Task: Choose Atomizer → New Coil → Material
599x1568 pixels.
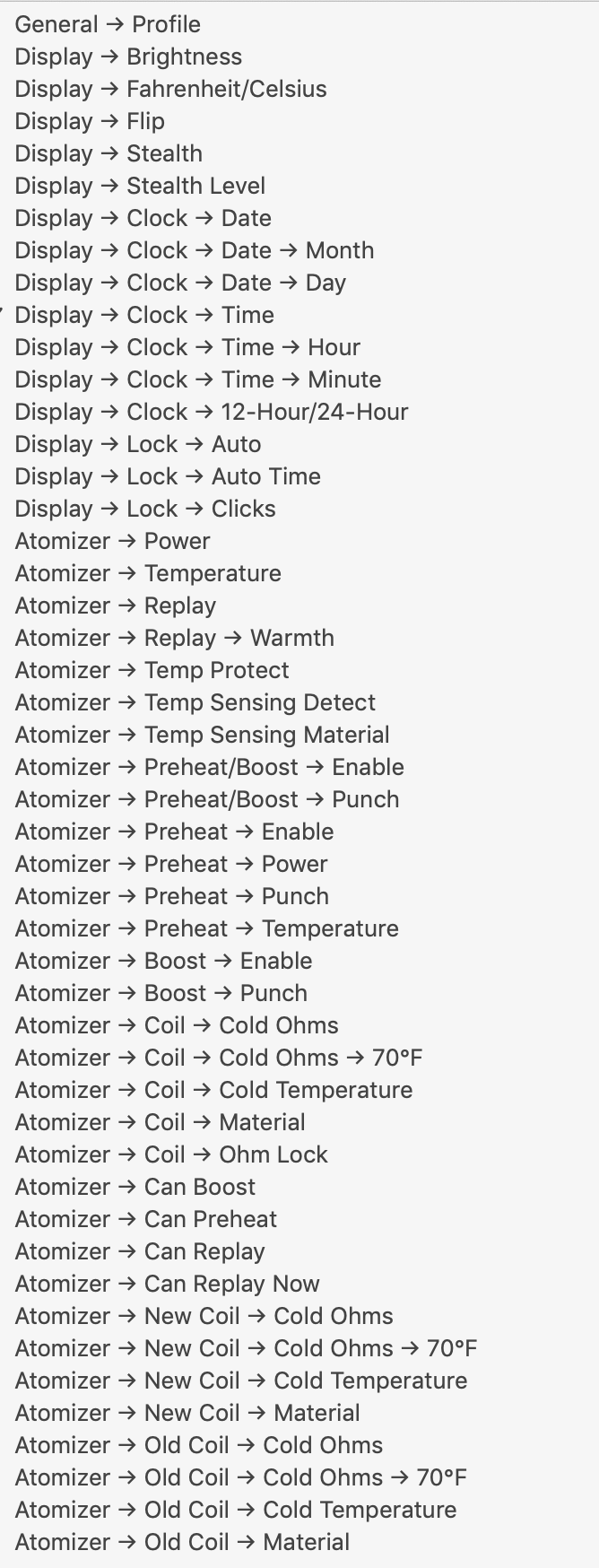Action: (187, 1413)
